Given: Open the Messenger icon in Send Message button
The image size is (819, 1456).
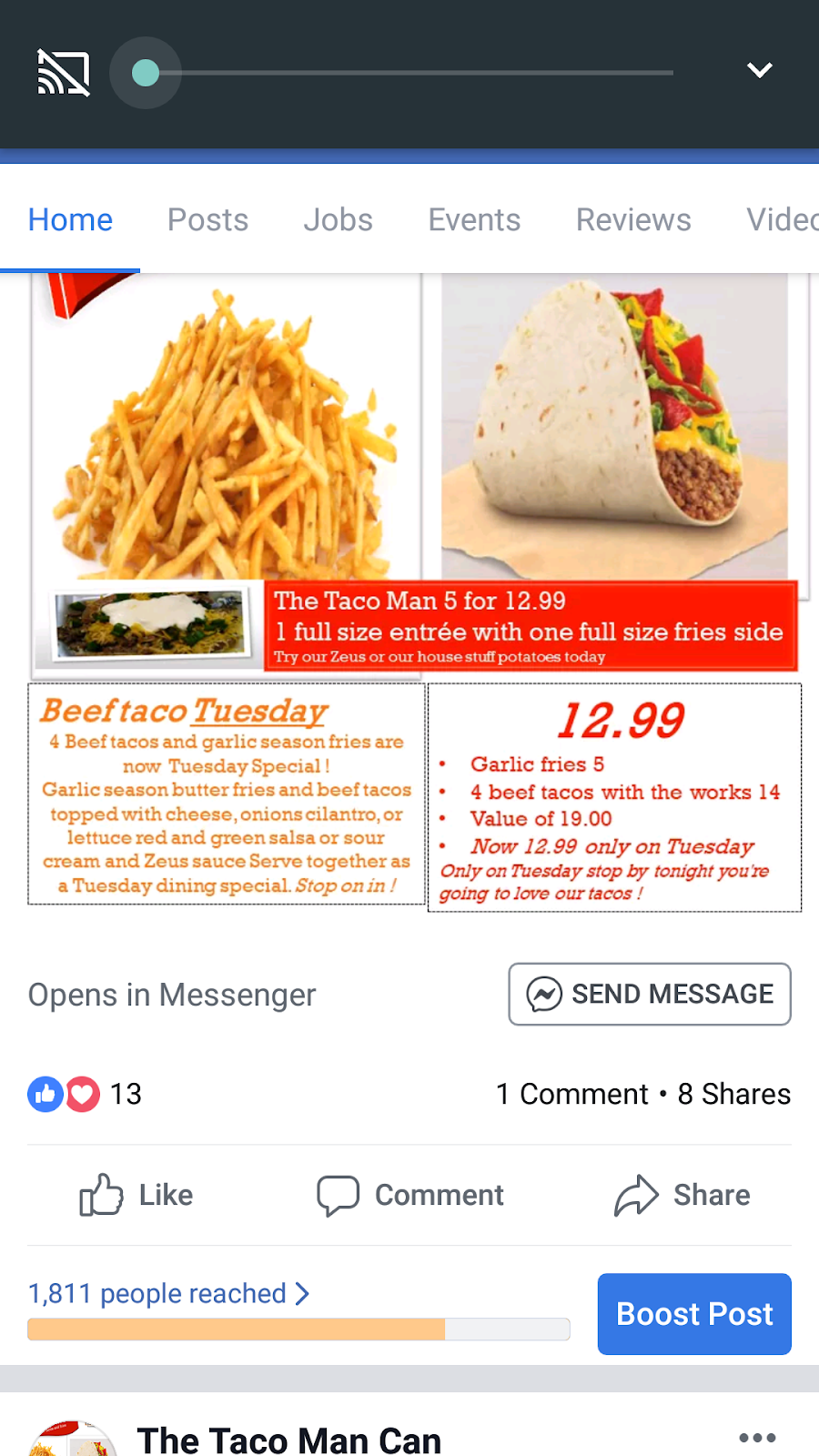Looking at the screenshot, I should pyautogui.click(x=543, y=995).
